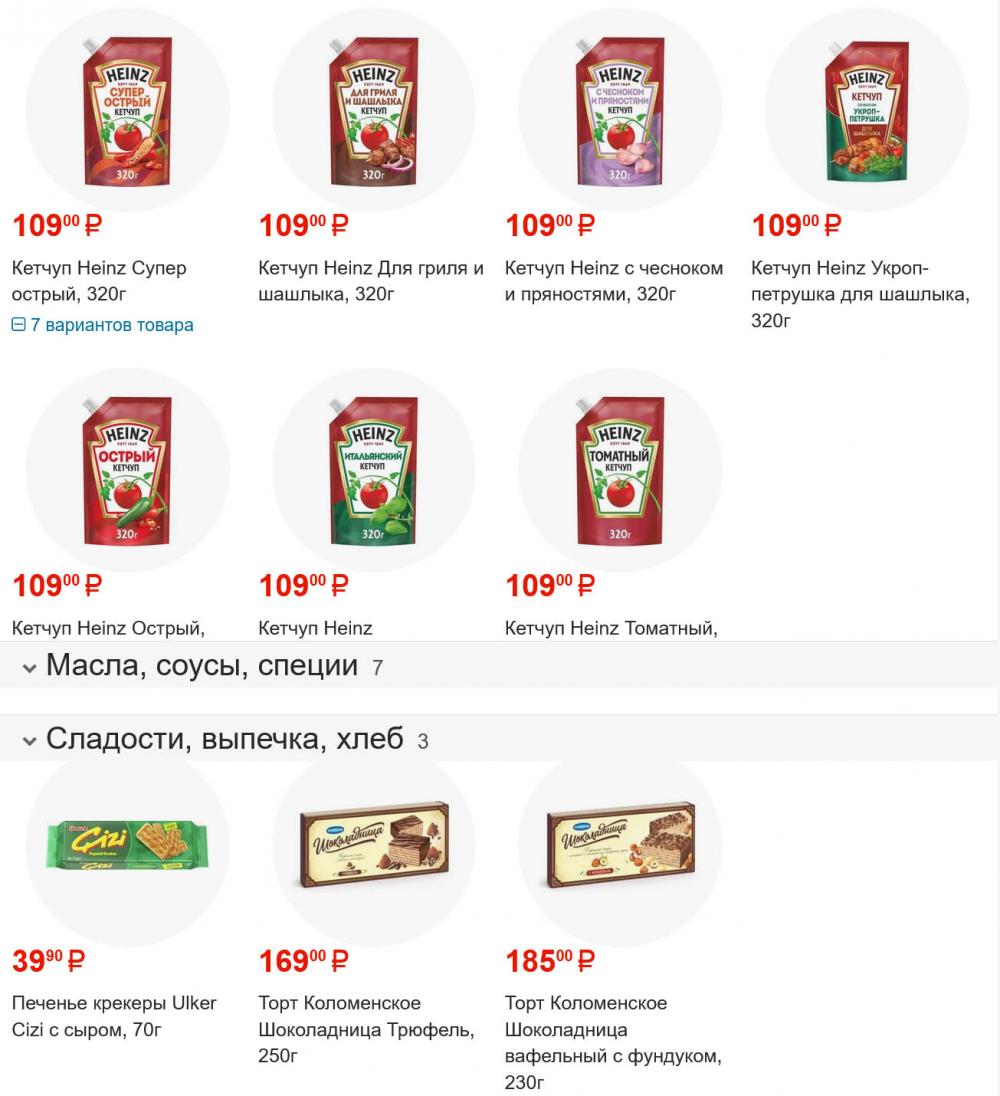Open Кетчуп Heinz Томатный product

coord(611,628)
